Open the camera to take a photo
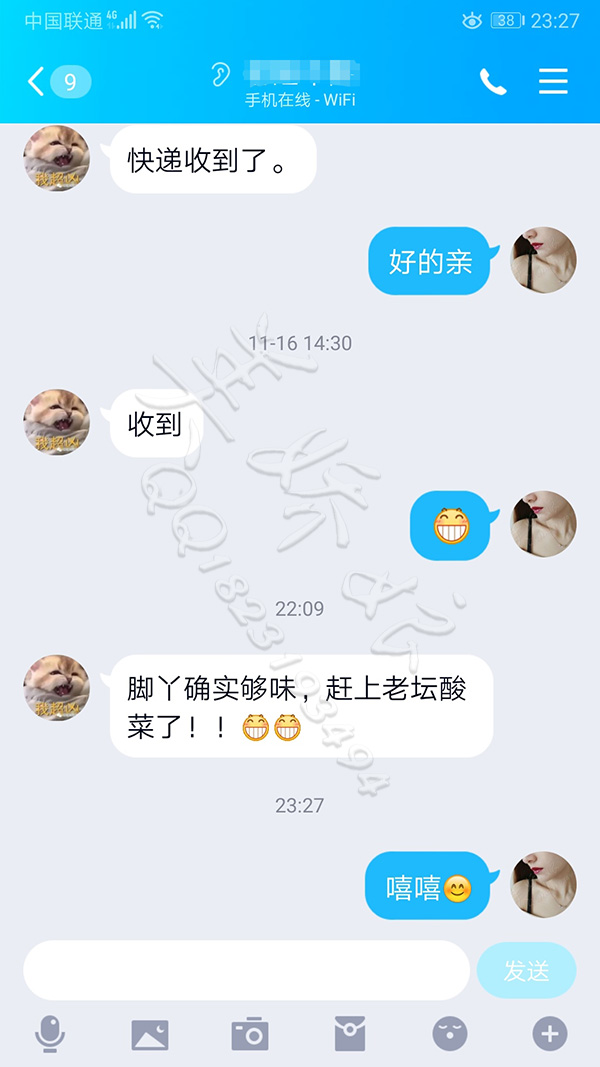This screenshot has height=1067, width=600. click(x=250, y=1034)
